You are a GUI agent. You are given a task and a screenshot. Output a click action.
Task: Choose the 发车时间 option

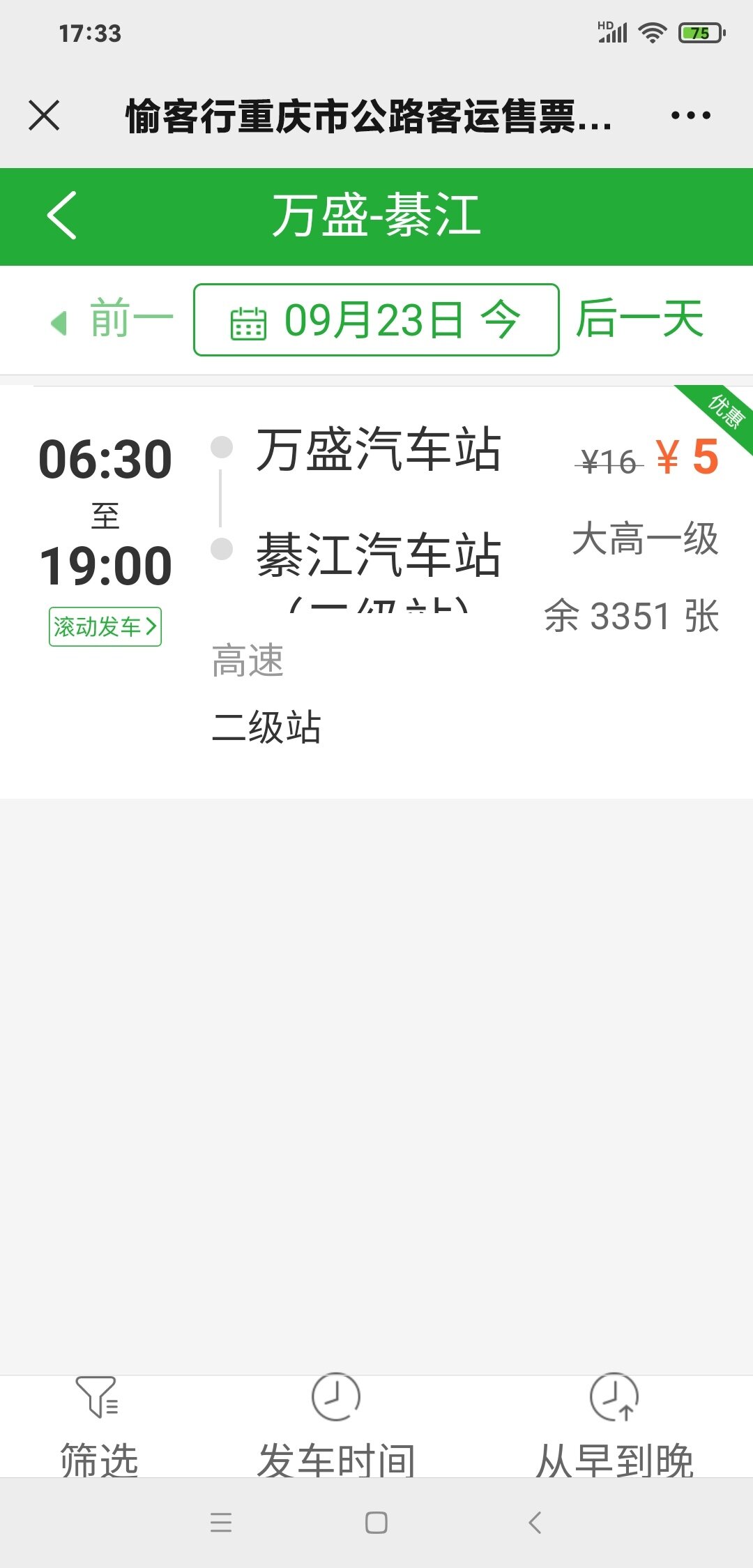[x=336, y=1426]
